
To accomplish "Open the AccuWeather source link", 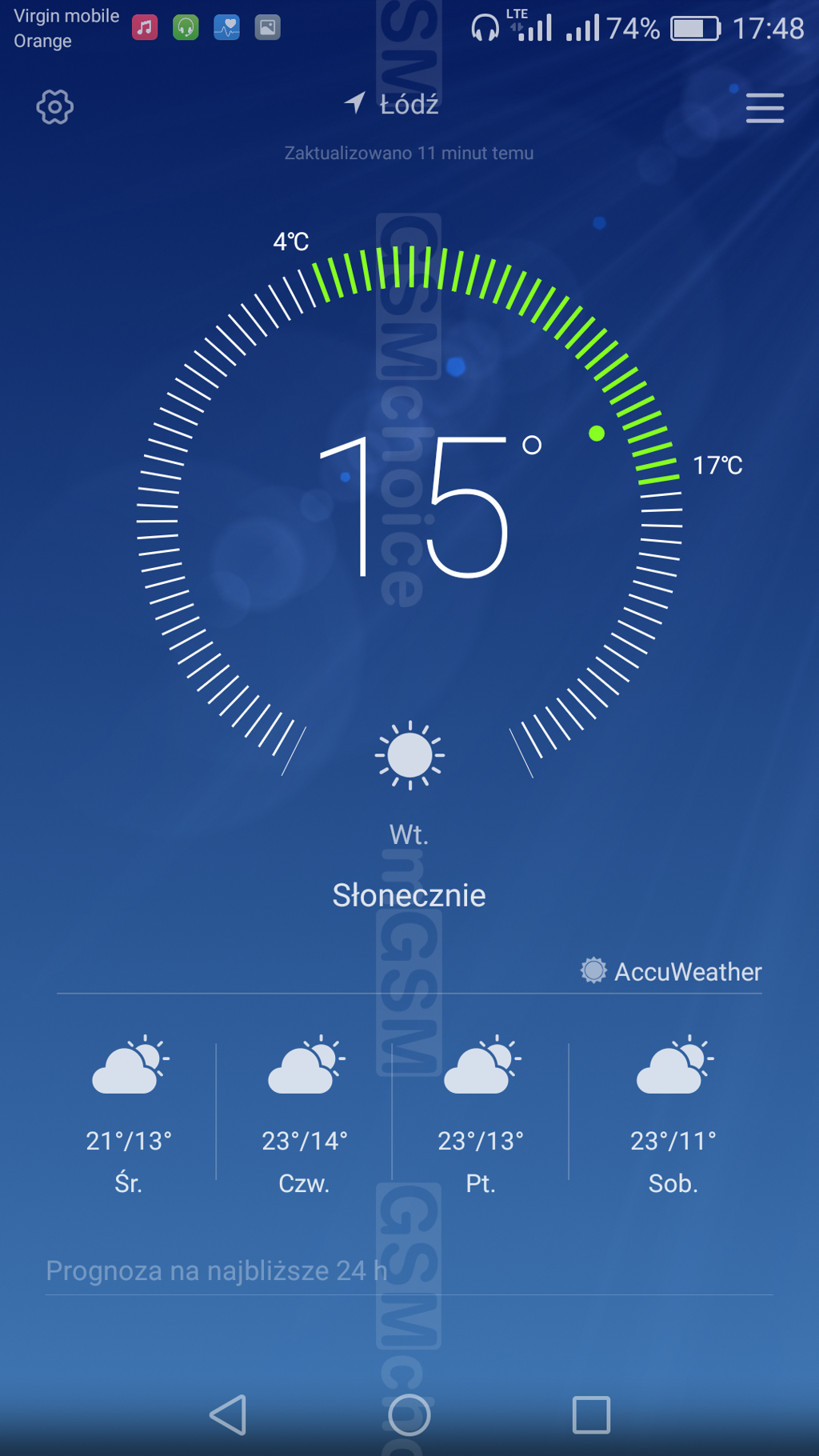I will 672,971.
